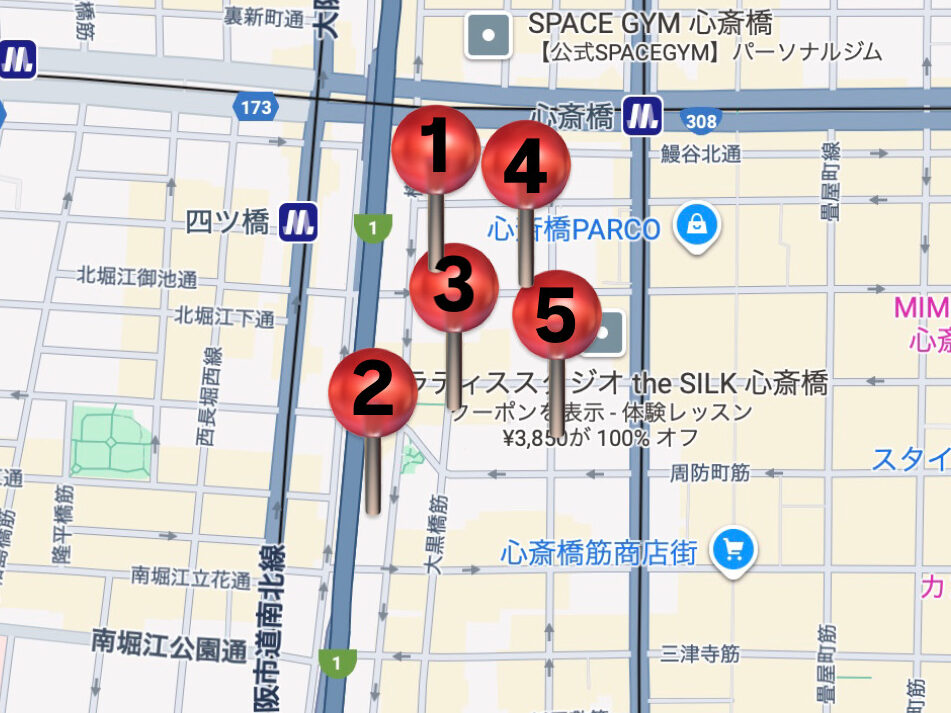Open the 心斎橋筋商店街 shopping cart marker
Viewport: 951px width, 713px height.
pos(733,549)
